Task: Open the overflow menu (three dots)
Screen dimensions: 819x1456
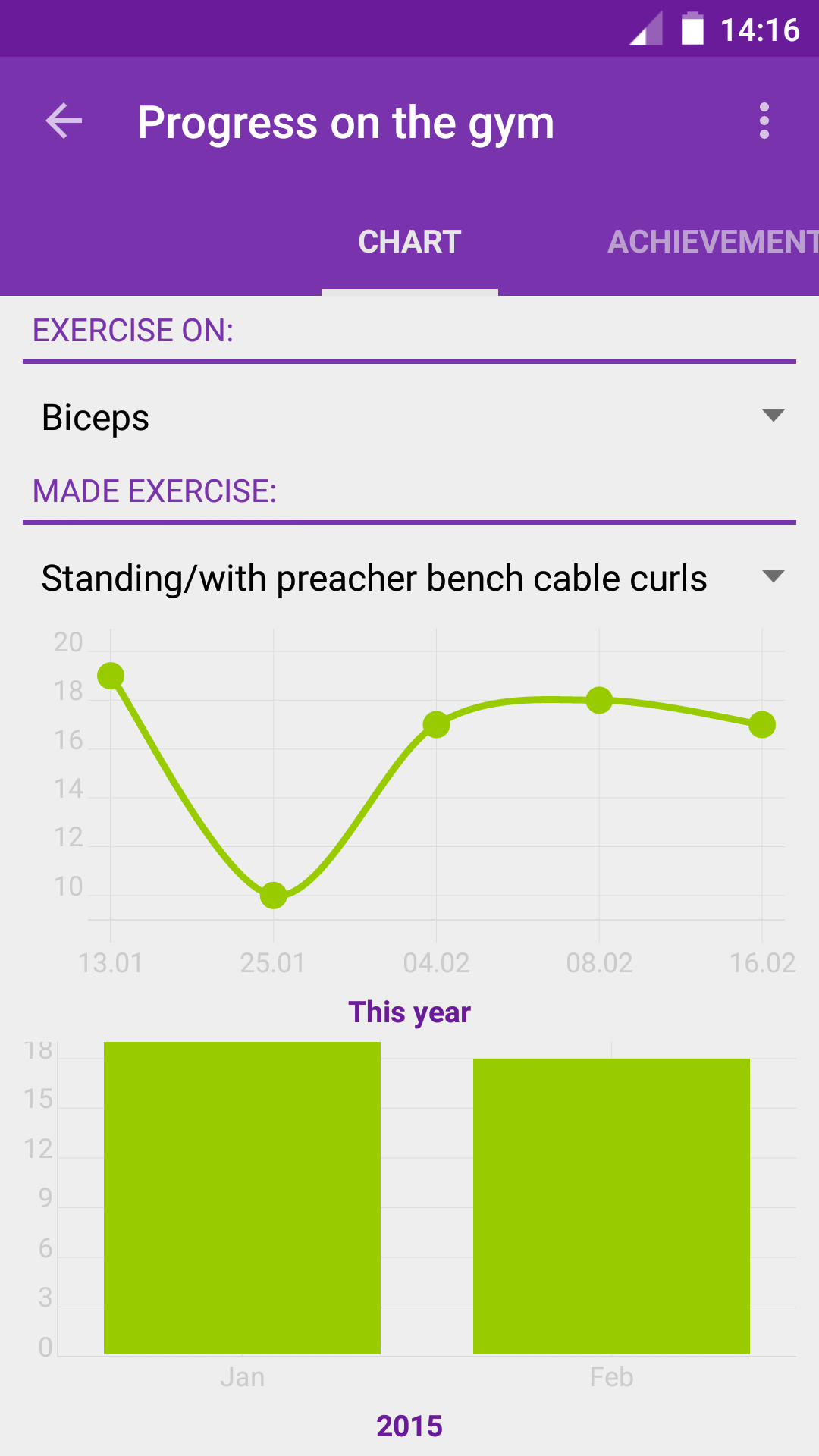Action: coord(764,121)
